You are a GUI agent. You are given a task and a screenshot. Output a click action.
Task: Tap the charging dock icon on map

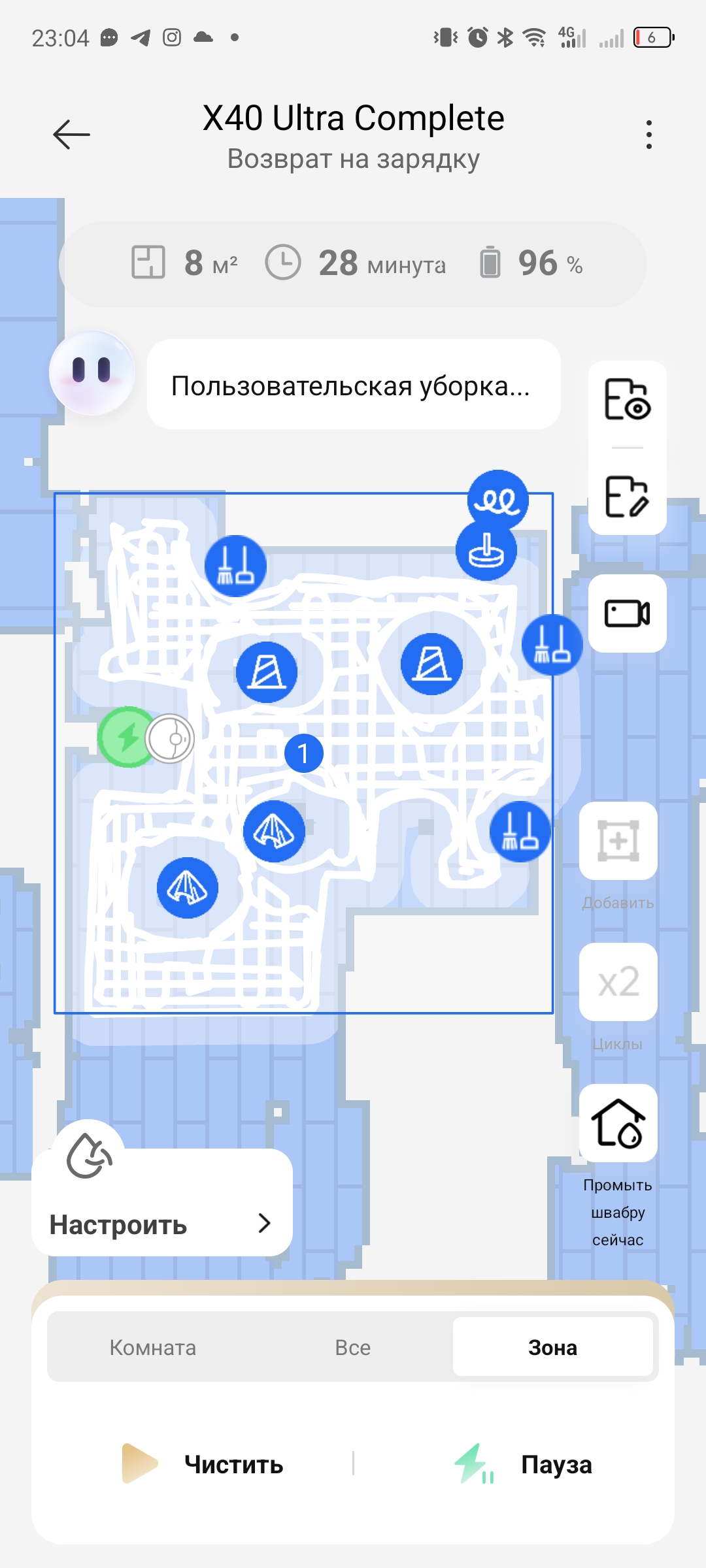click(127, 737)
